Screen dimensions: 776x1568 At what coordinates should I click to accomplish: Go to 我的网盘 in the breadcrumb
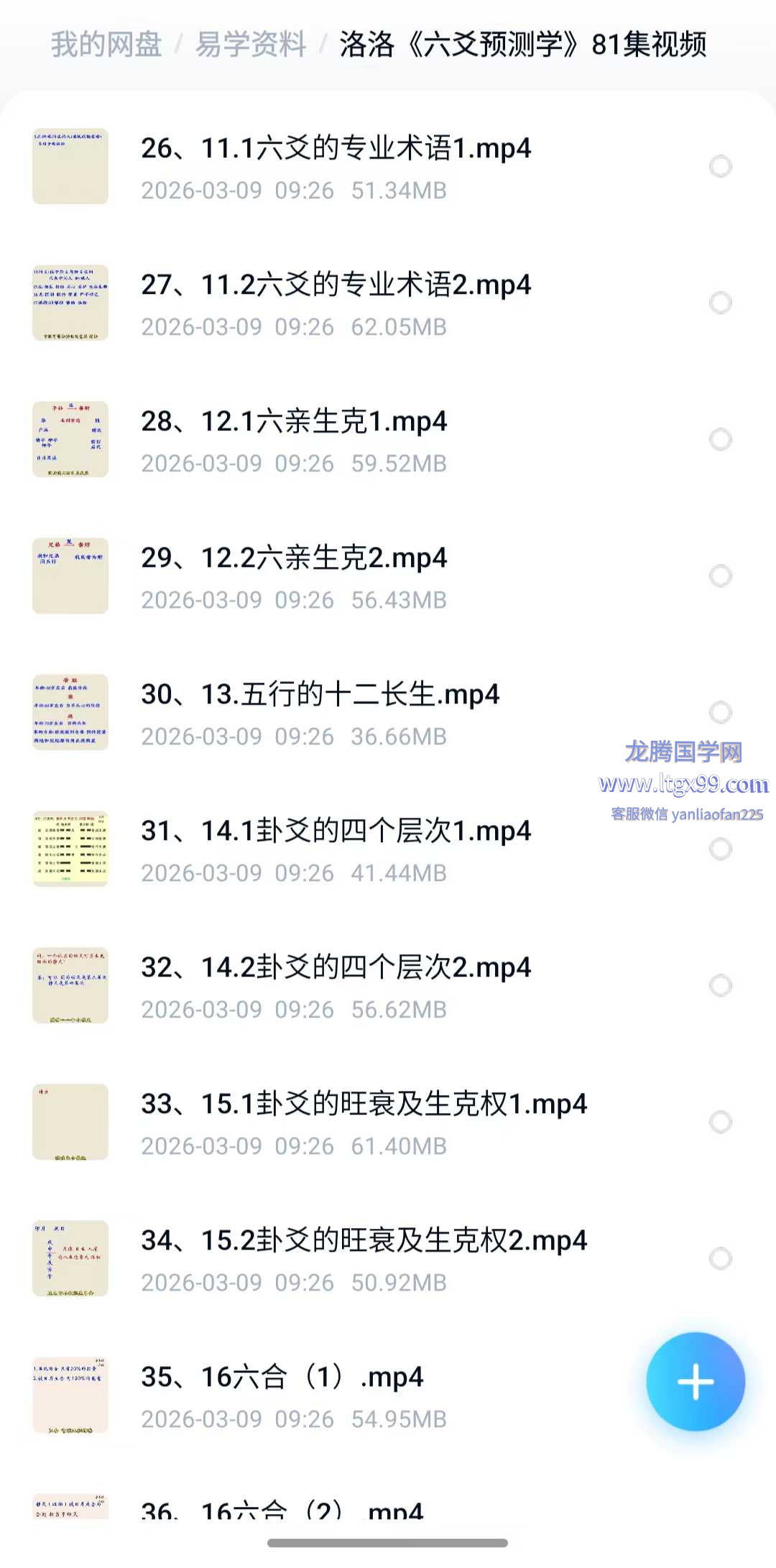(x=106, y=45)
